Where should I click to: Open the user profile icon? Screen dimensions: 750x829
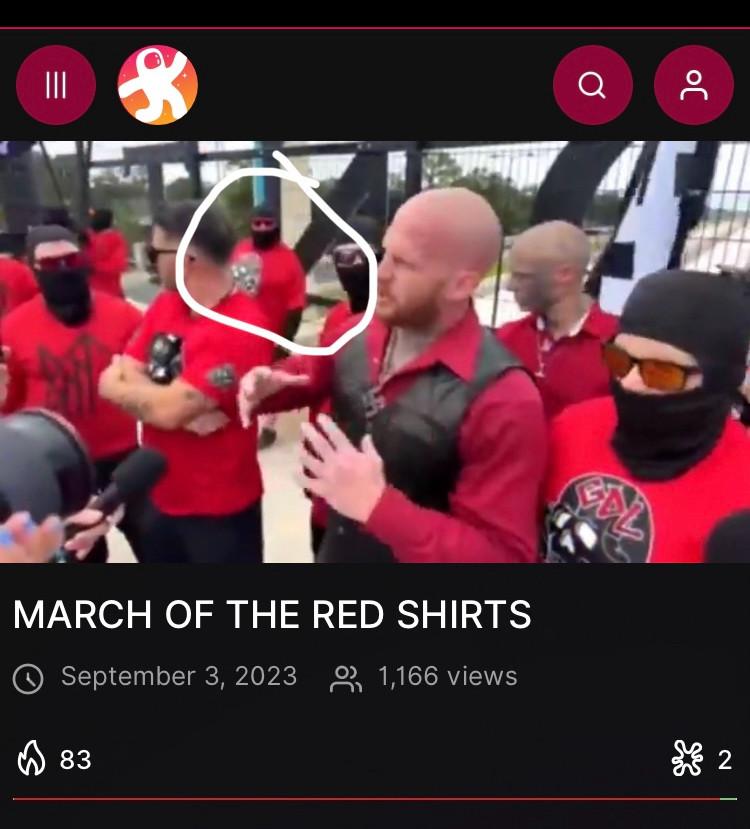[693, 85]
